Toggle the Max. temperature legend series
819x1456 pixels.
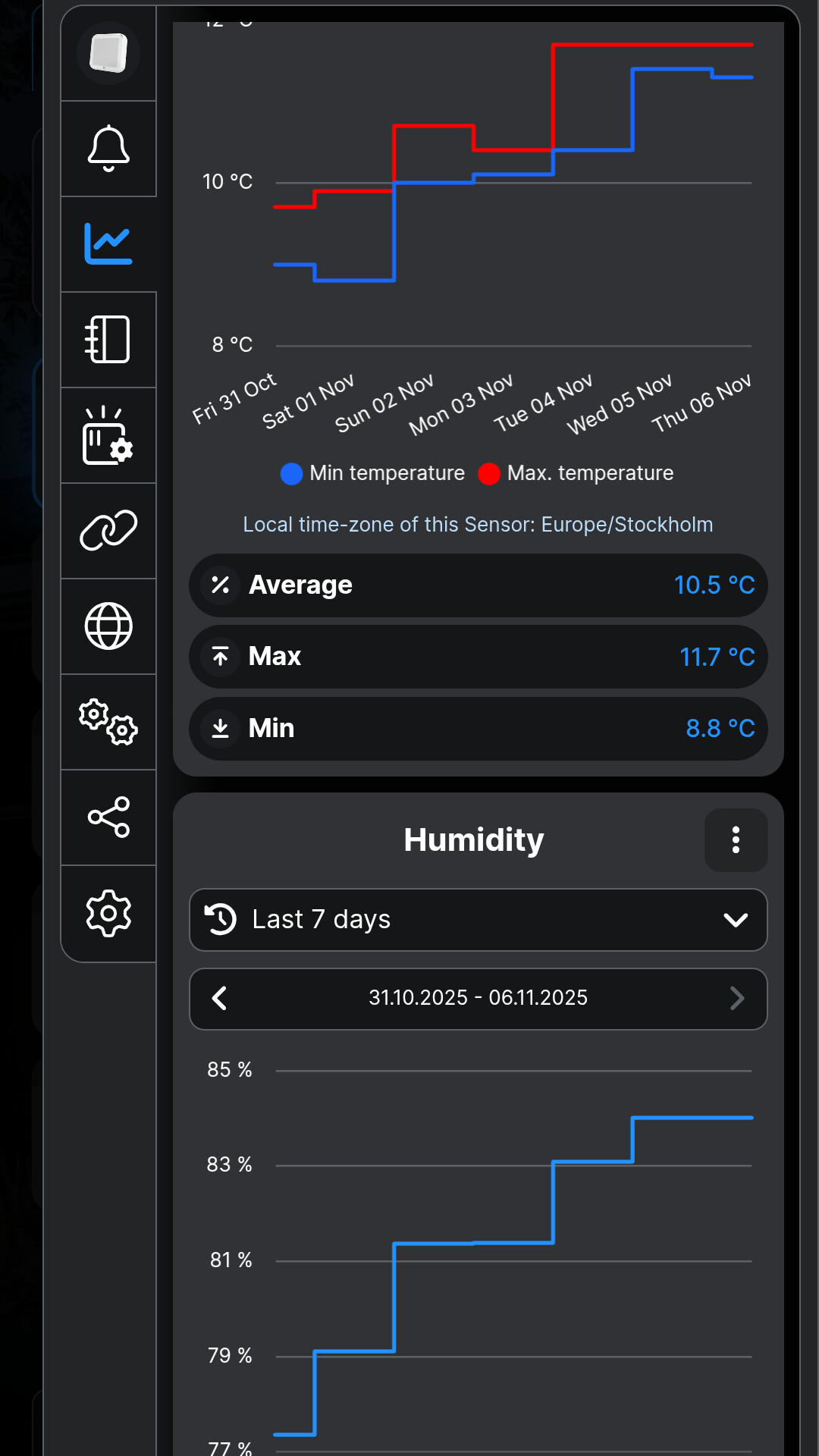click(x=576, y=473)
